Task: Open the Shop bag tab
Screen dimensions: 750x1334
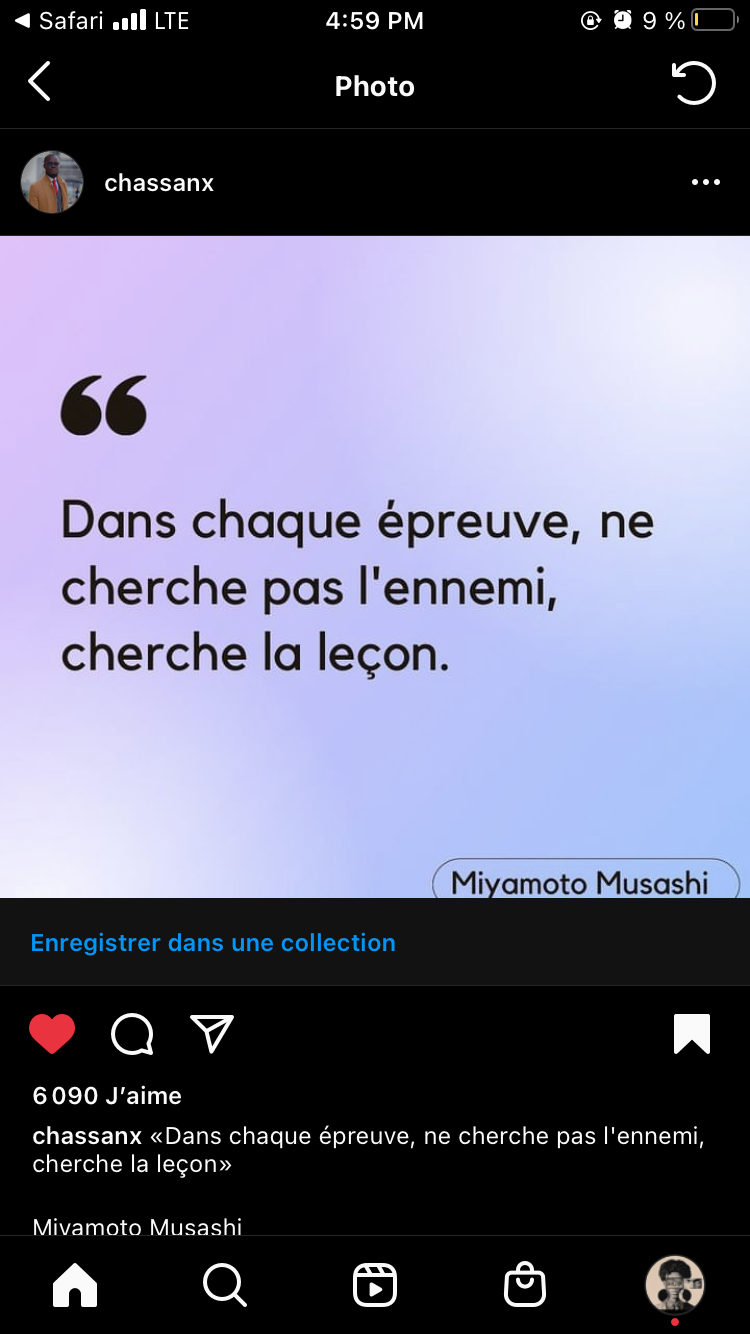Action: tap(525, 1285)
